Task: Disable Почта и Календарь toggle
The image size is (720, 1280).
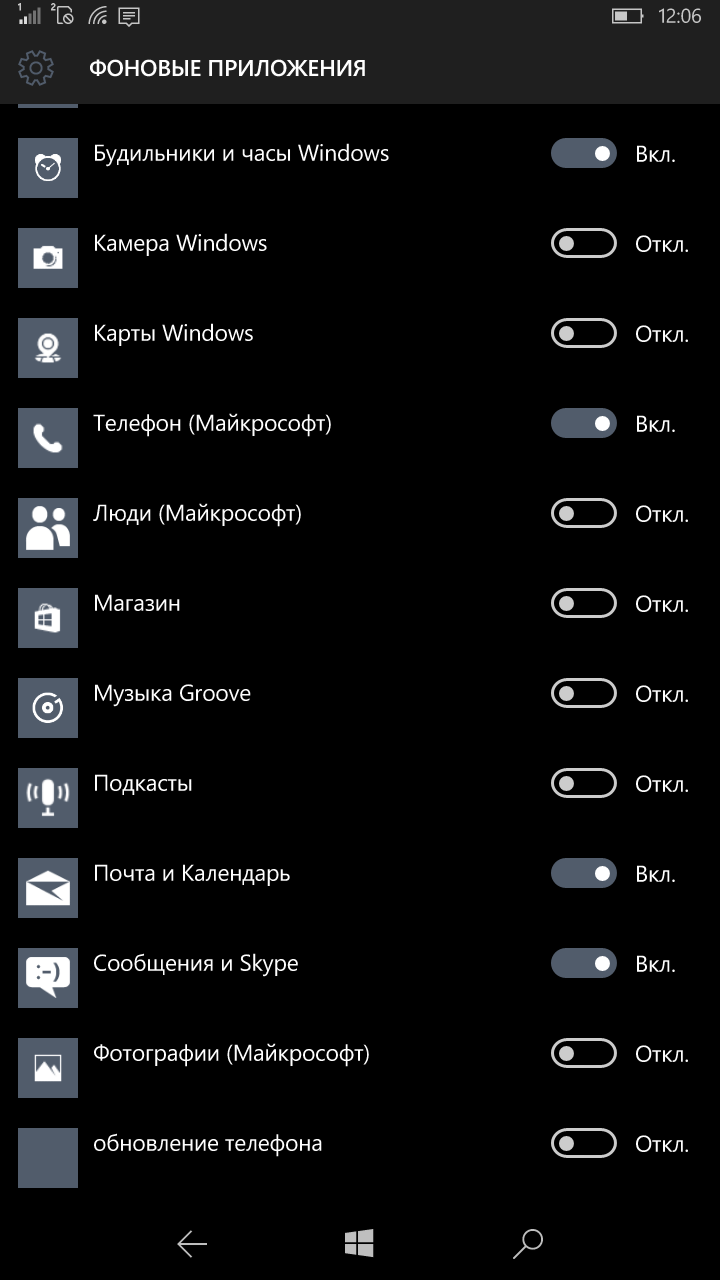Action: [584, 874]
